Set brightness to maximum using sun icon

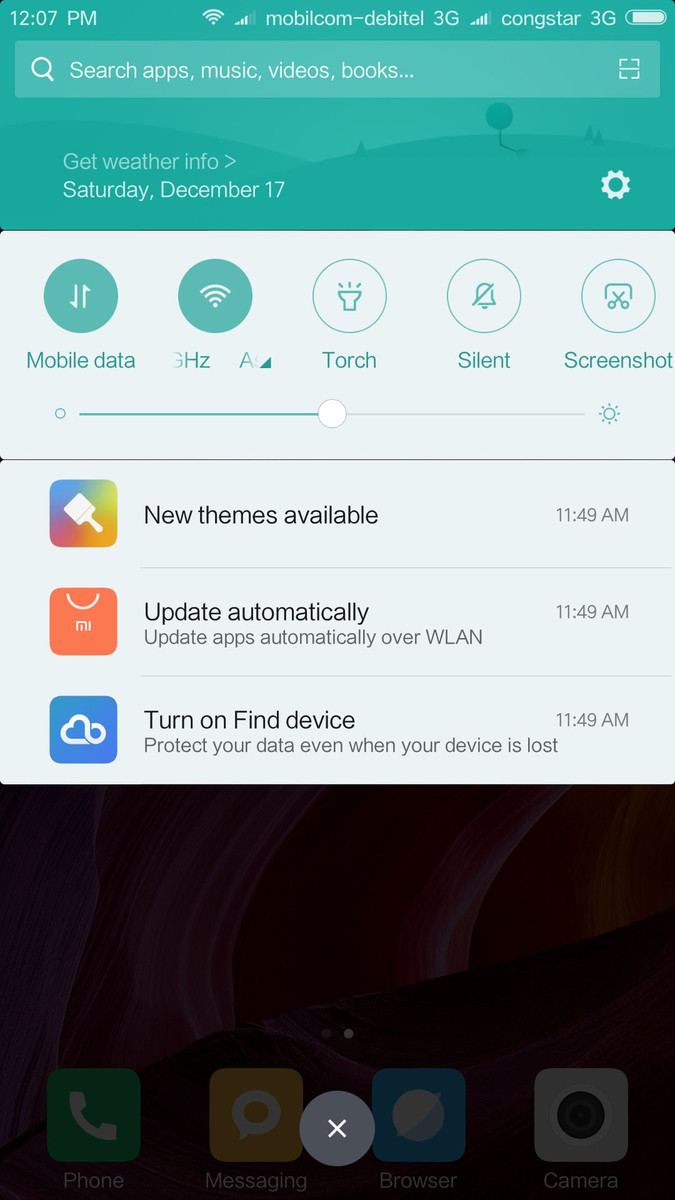tap(609, 414)
